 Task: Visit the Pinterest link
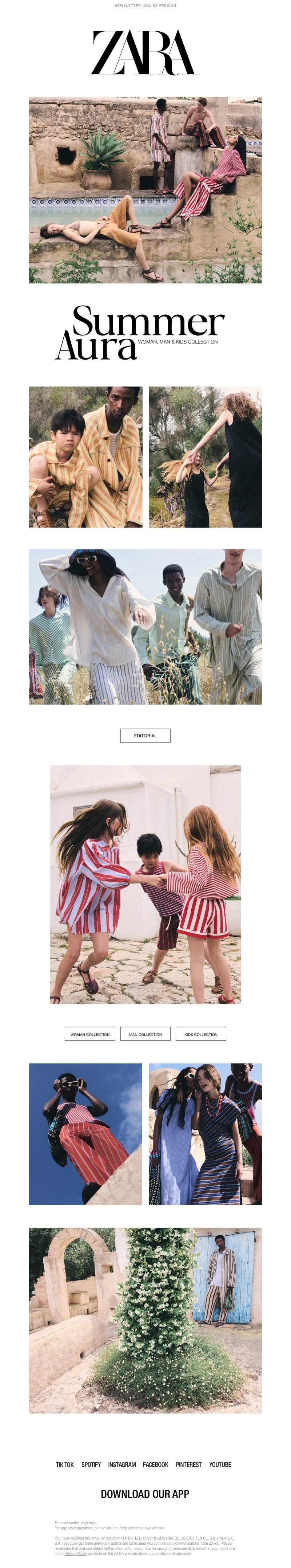pyautogui.click(x=188, y=1464)
